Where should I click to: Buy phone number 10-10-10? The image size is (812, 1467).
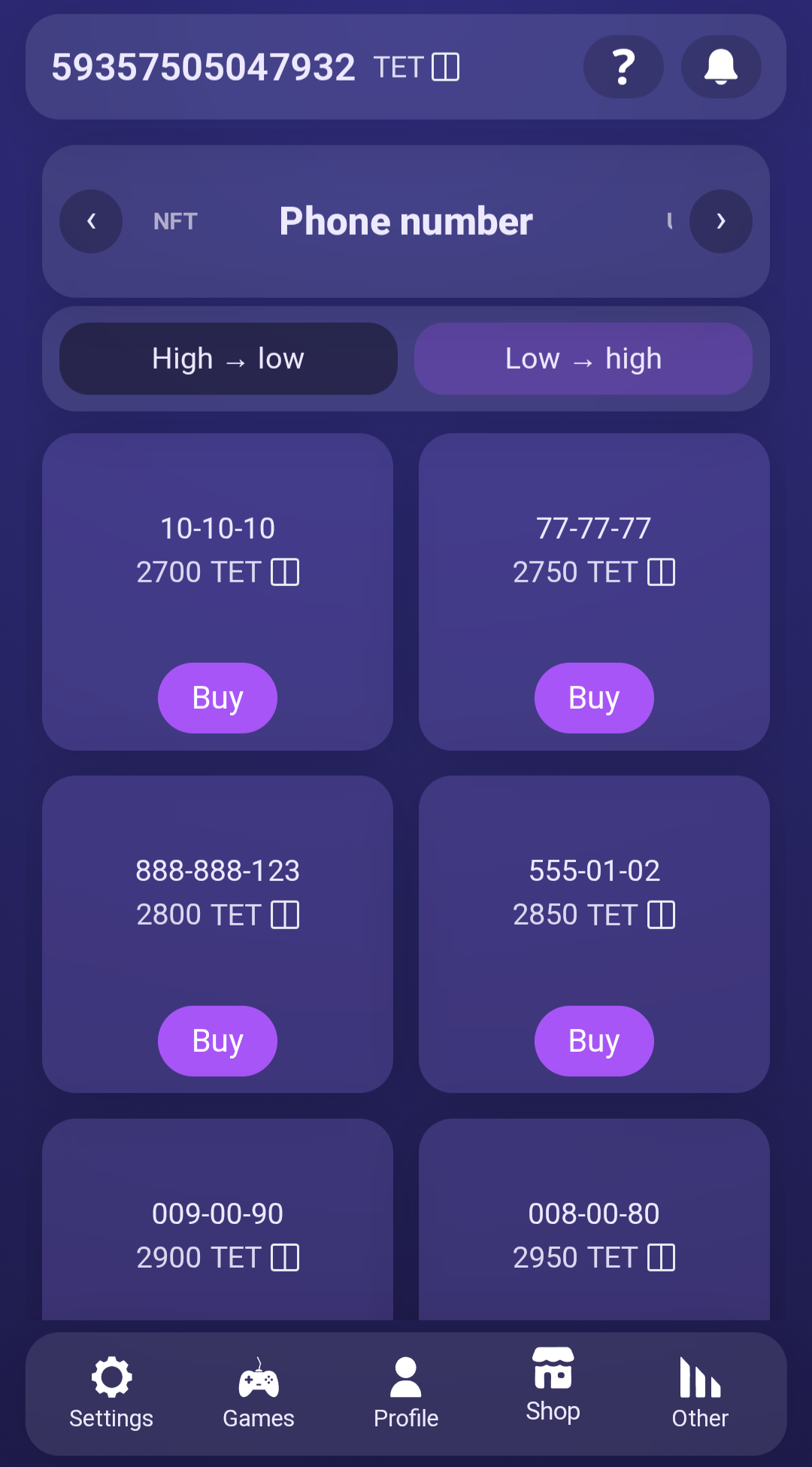click(x=217, y=698)
